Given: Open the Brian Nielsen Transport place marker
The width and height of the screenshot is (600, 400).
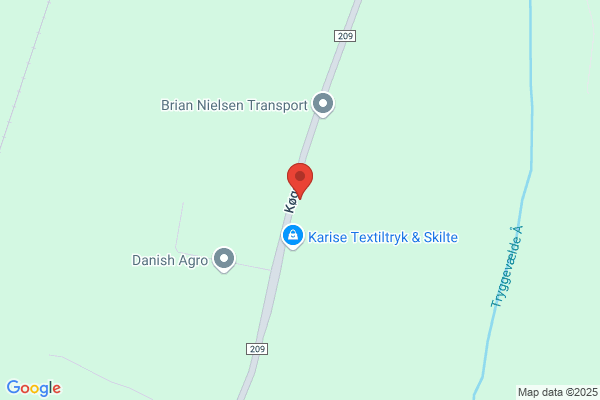Looking at the screenshot, I should click(323, 104).
